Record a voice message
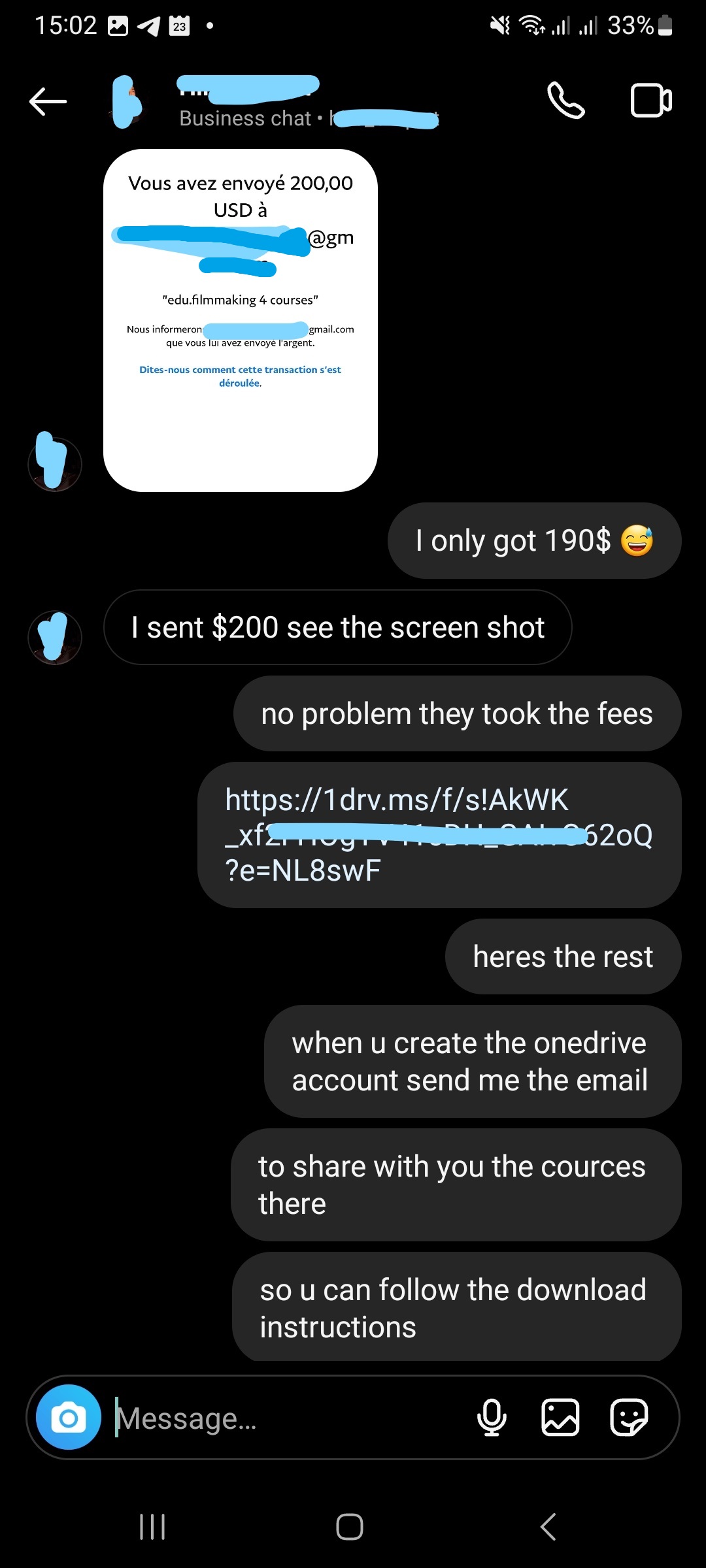This screenshot has height=1568, width=706. click(492, 1418)
